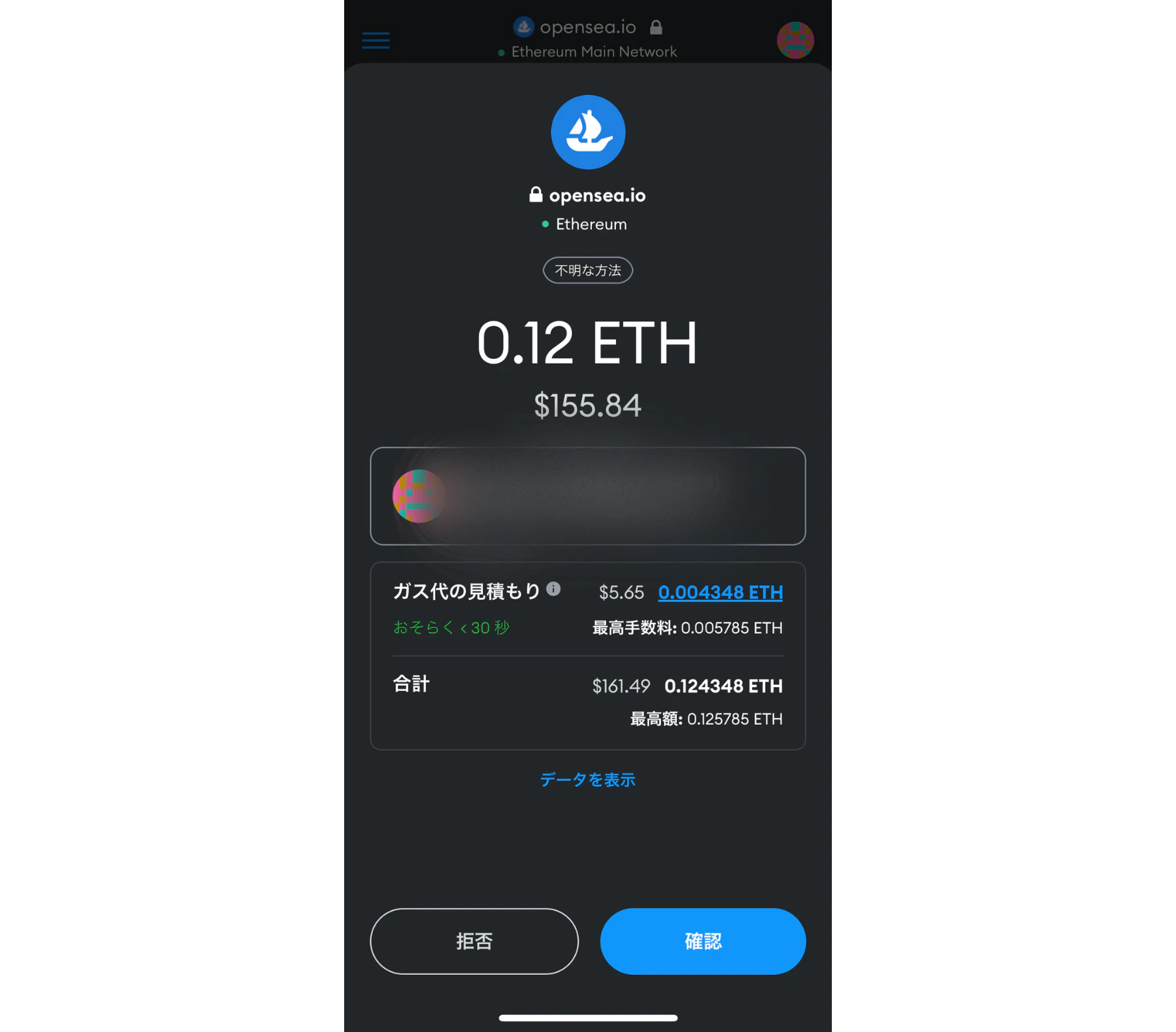This screenshot has height=1032, width=1176.
Task: Tap the gas fee info icon
Action: [553, 589]
